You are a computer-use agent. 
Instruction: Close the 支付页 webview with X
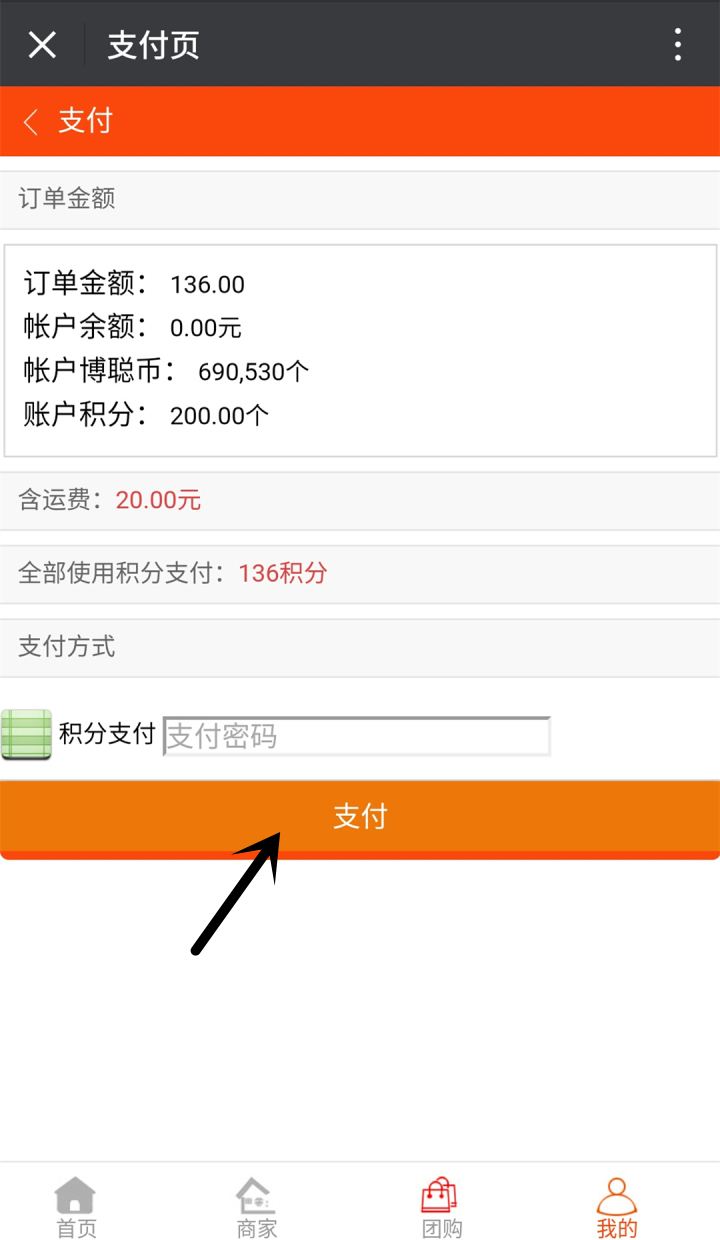pyautogui.click(x=42, y=44)
